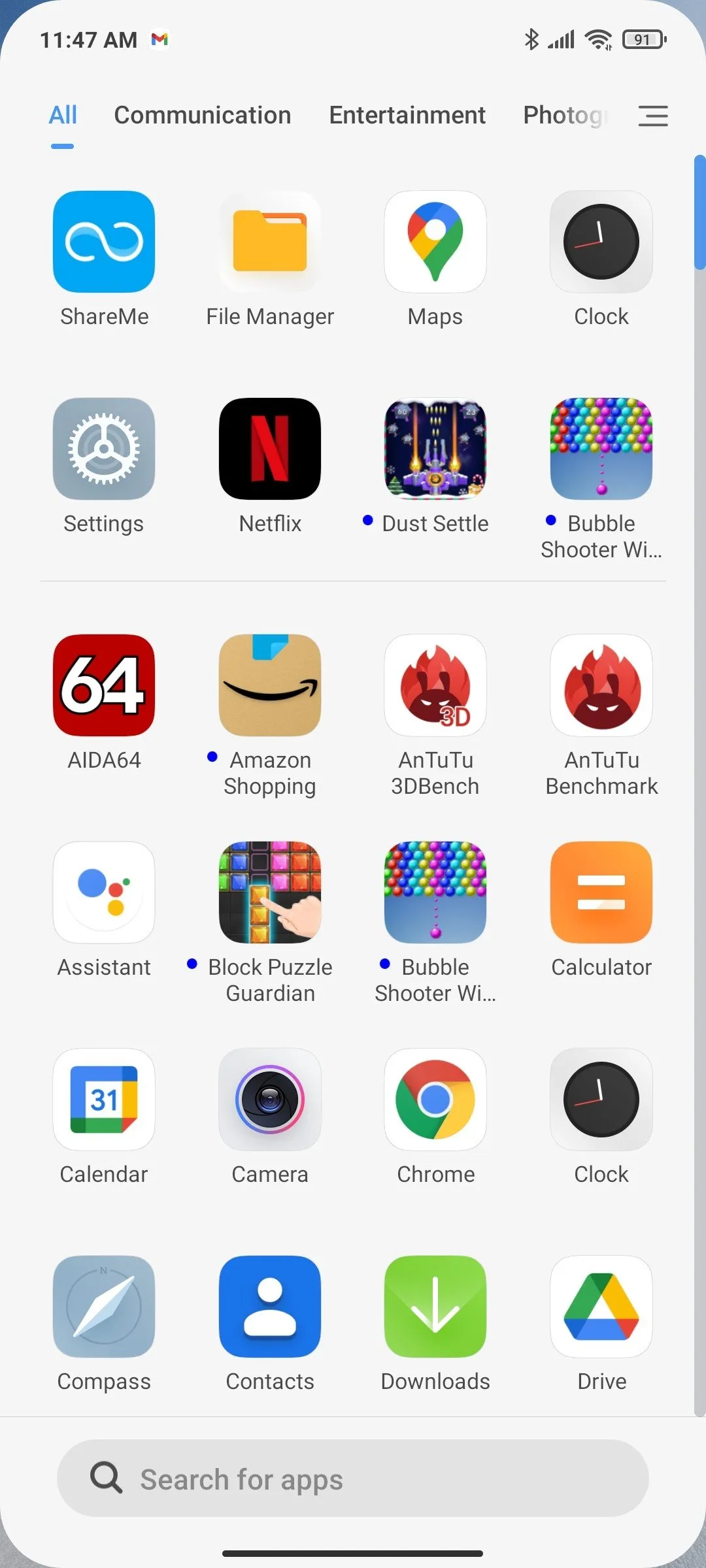Select the All apps tab
706x1568 pixels.
point(63,116)
